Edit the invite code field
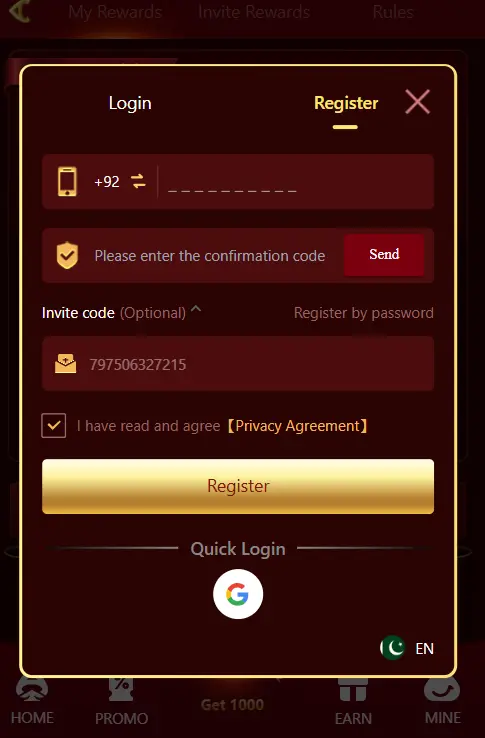The height and width of the screenshot is (738, 485). click(238, 364)
